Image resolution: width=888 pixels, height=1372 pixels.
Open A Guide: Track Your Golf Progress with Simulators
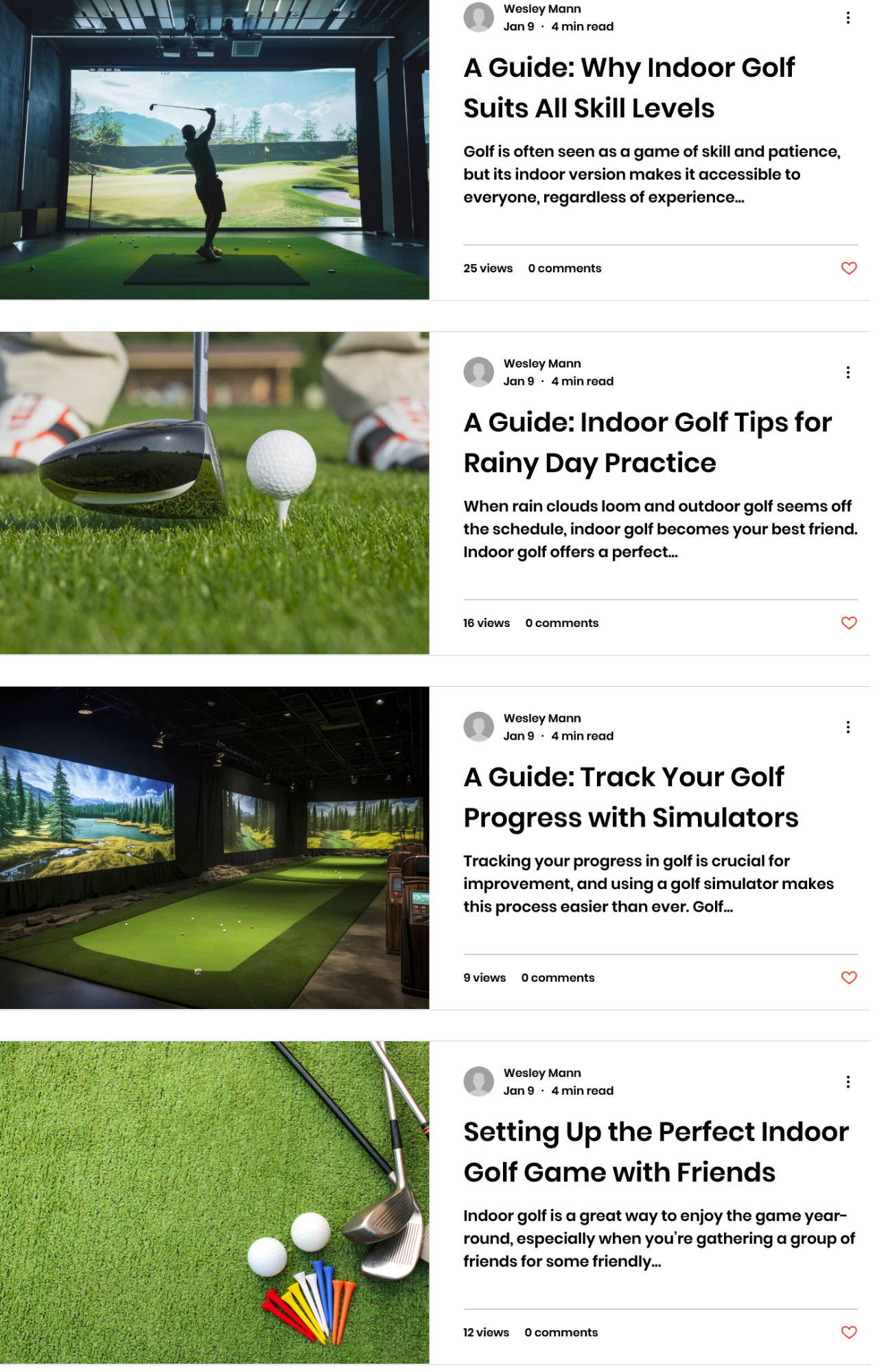tap(631, 797)
